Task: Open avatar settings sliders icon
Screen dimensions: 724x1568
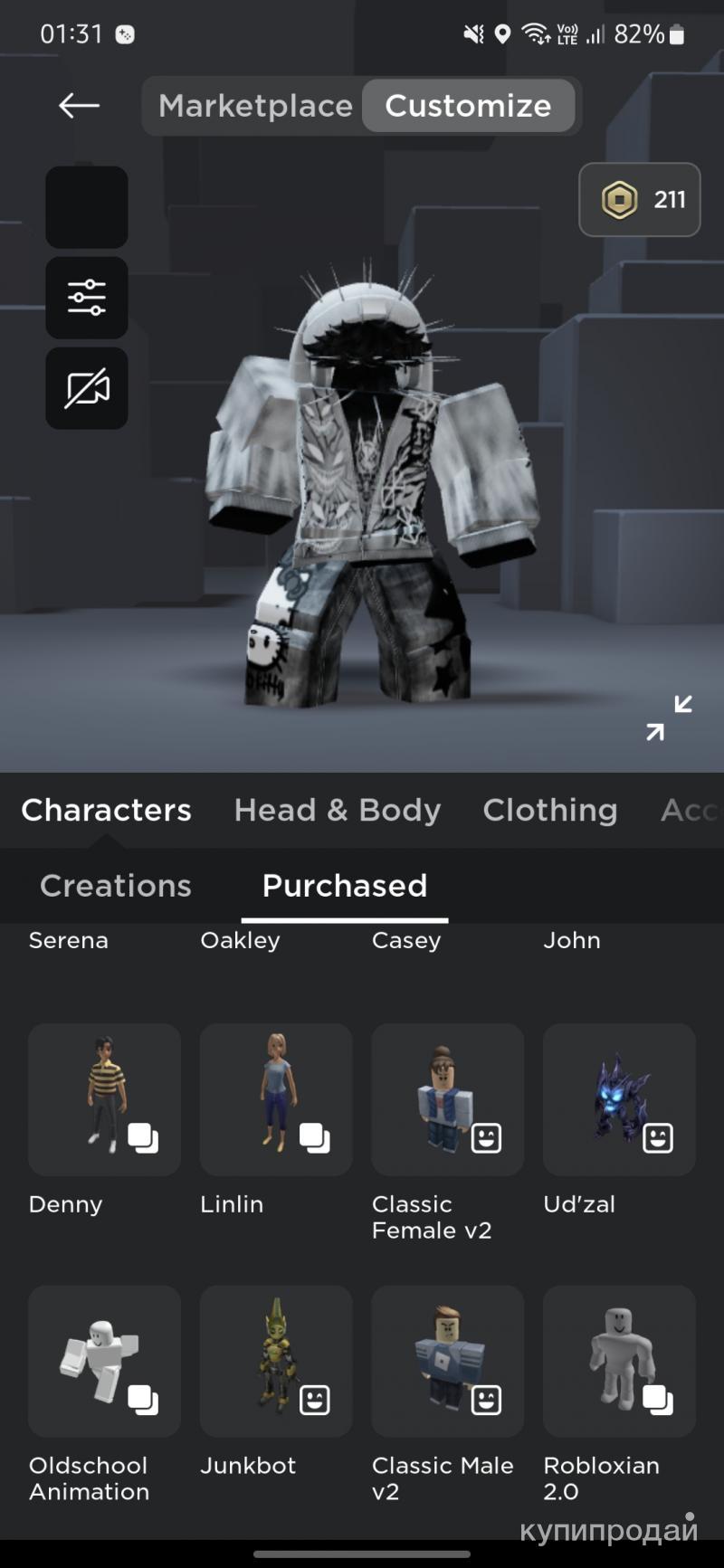Action: 87,298
